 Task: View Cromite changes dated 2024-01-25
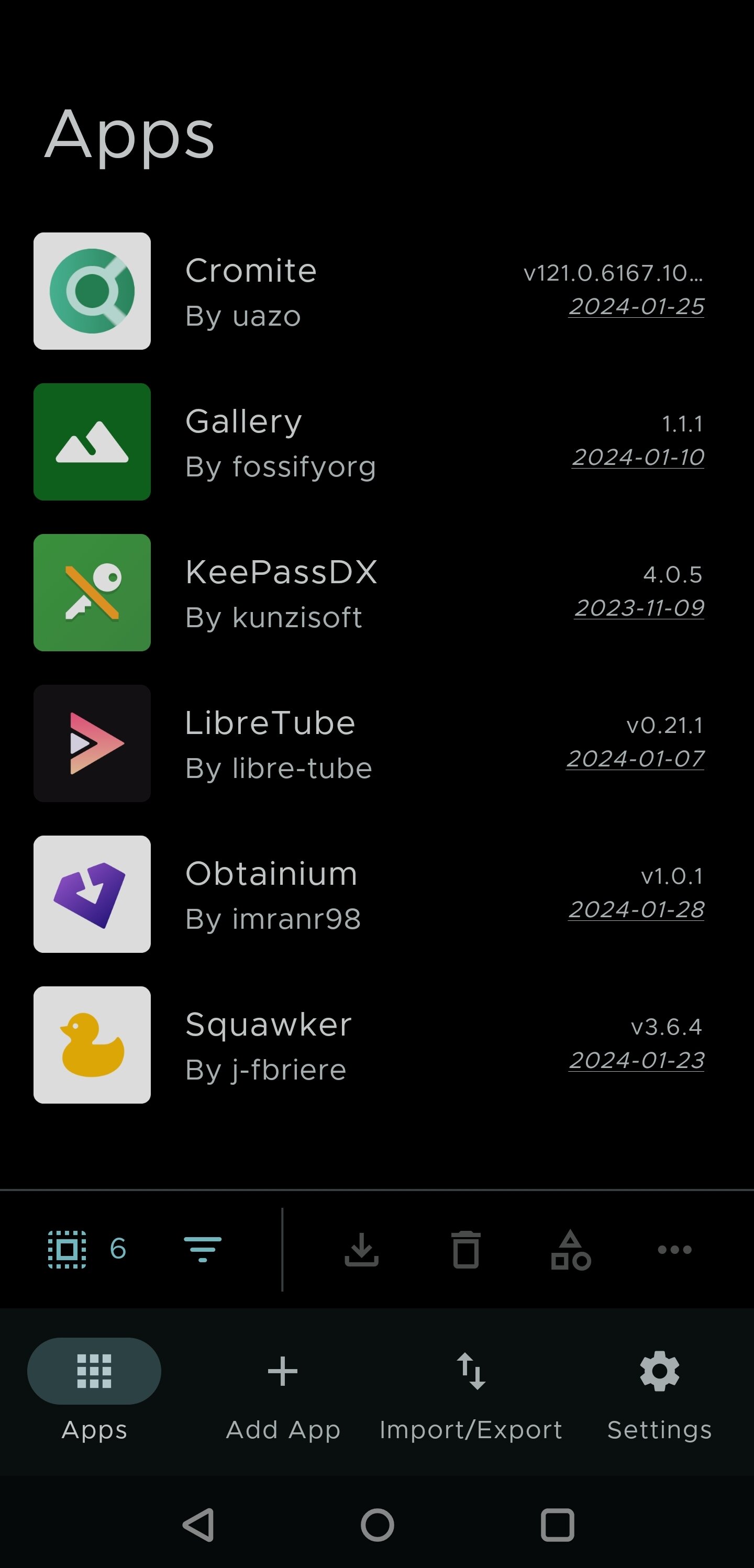point(636,307)
